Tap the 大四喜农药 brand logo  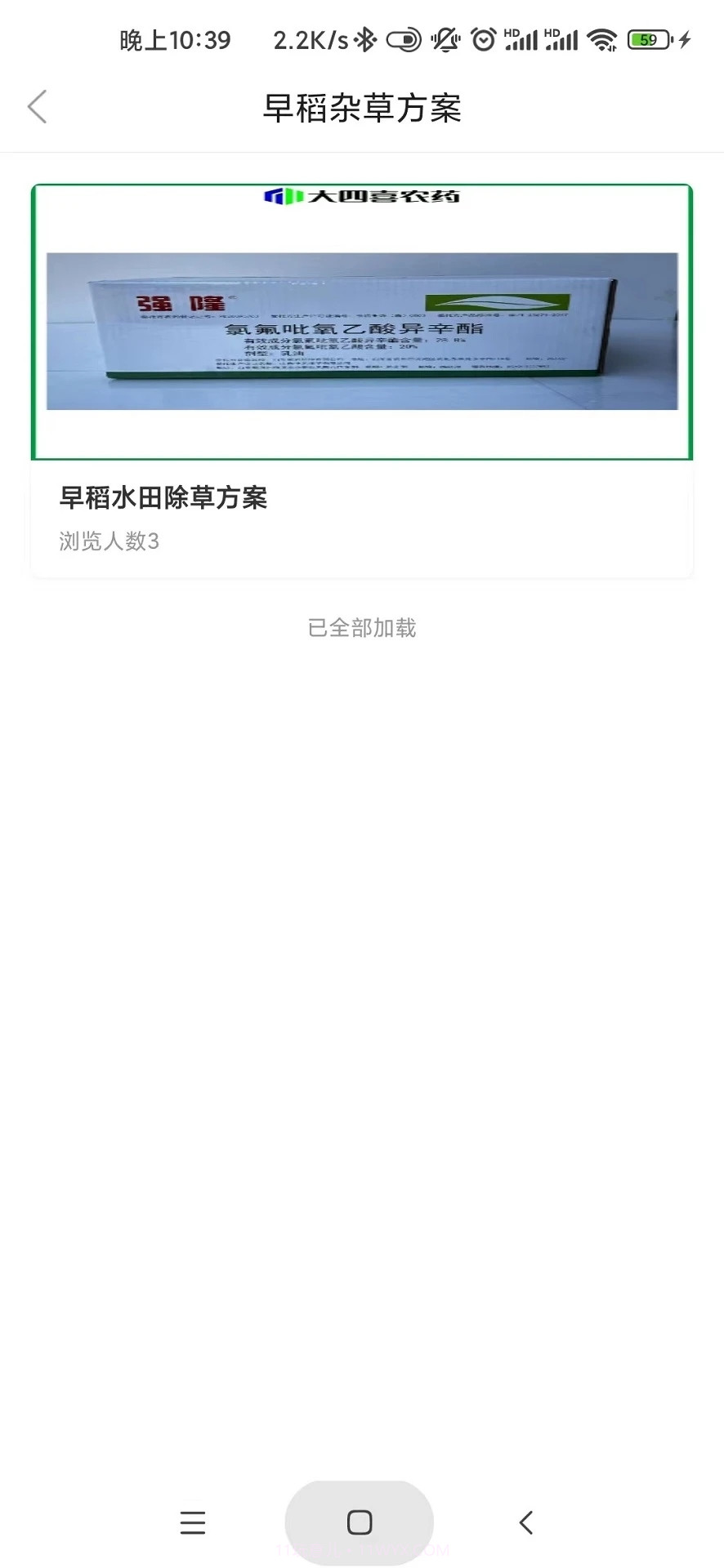[362, 196]
